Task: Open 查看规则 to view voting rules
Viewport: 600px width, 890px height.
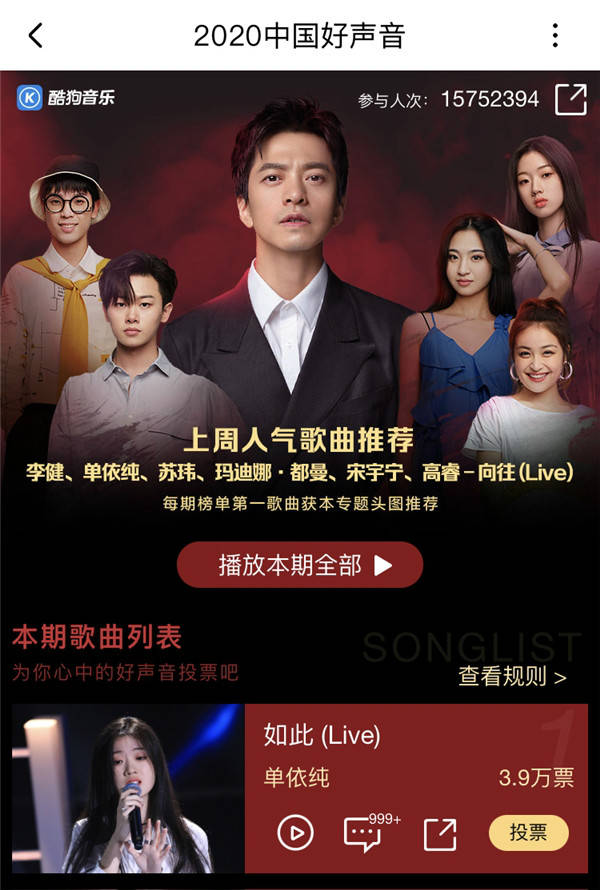Action: tap(512, 677)
